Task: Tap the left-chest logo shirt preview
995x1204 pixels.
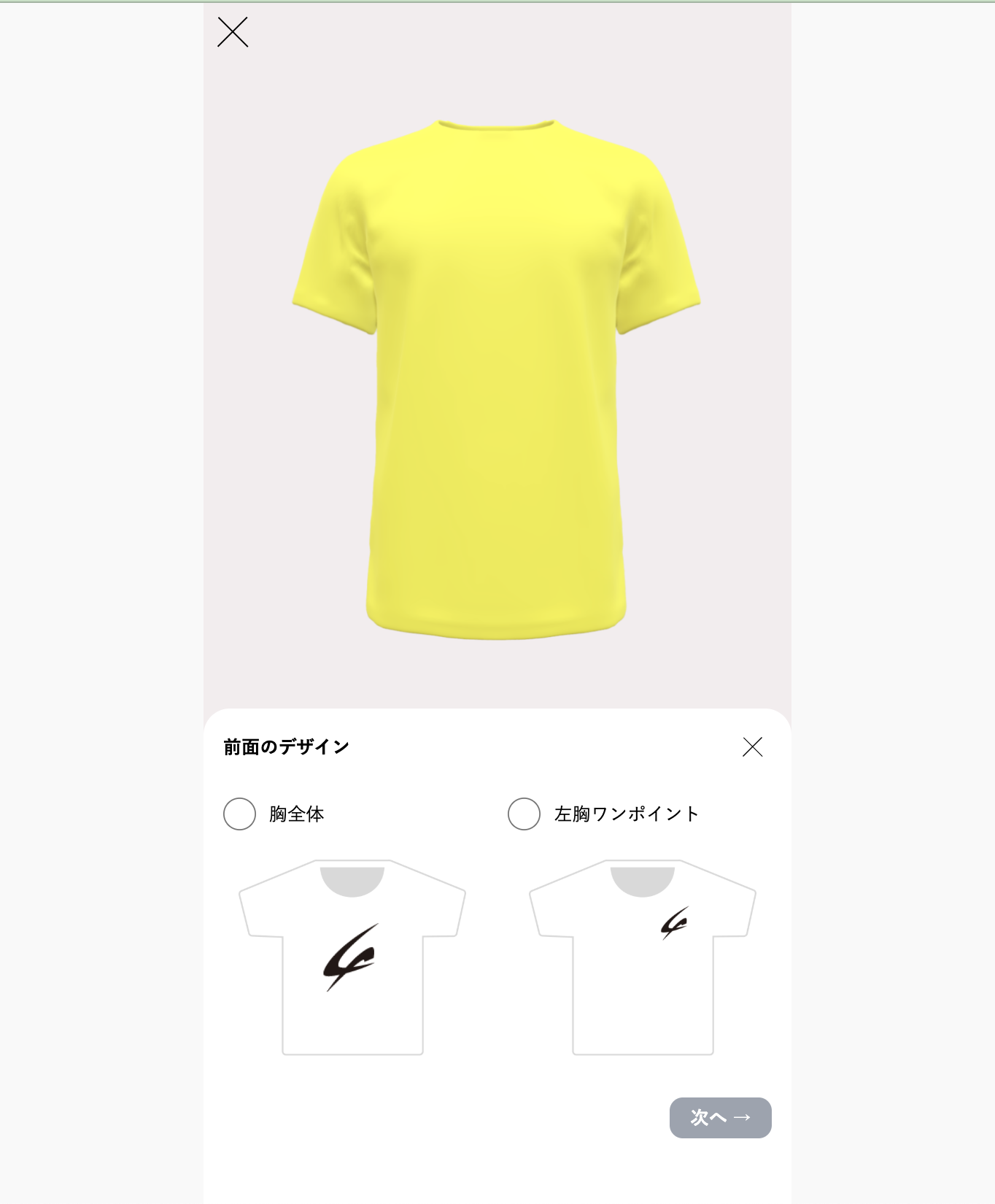Action: click(642, 957)
